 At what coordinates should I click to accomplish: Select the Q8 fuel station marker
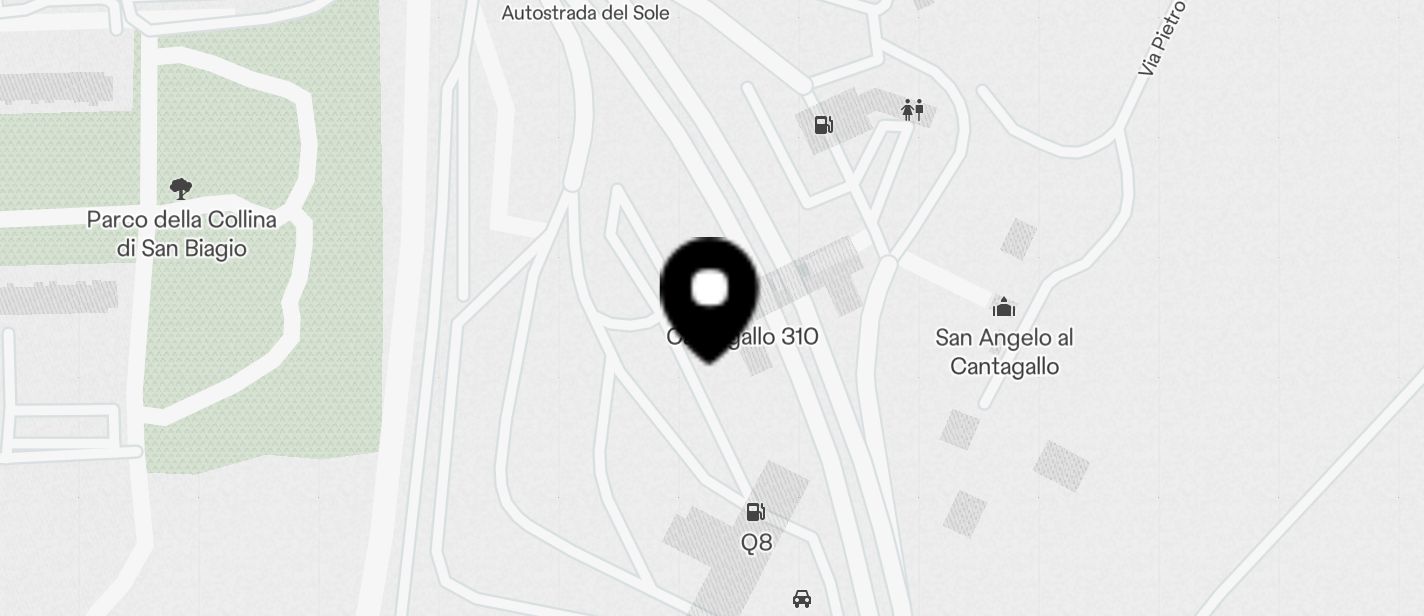[x=756, y=512]
